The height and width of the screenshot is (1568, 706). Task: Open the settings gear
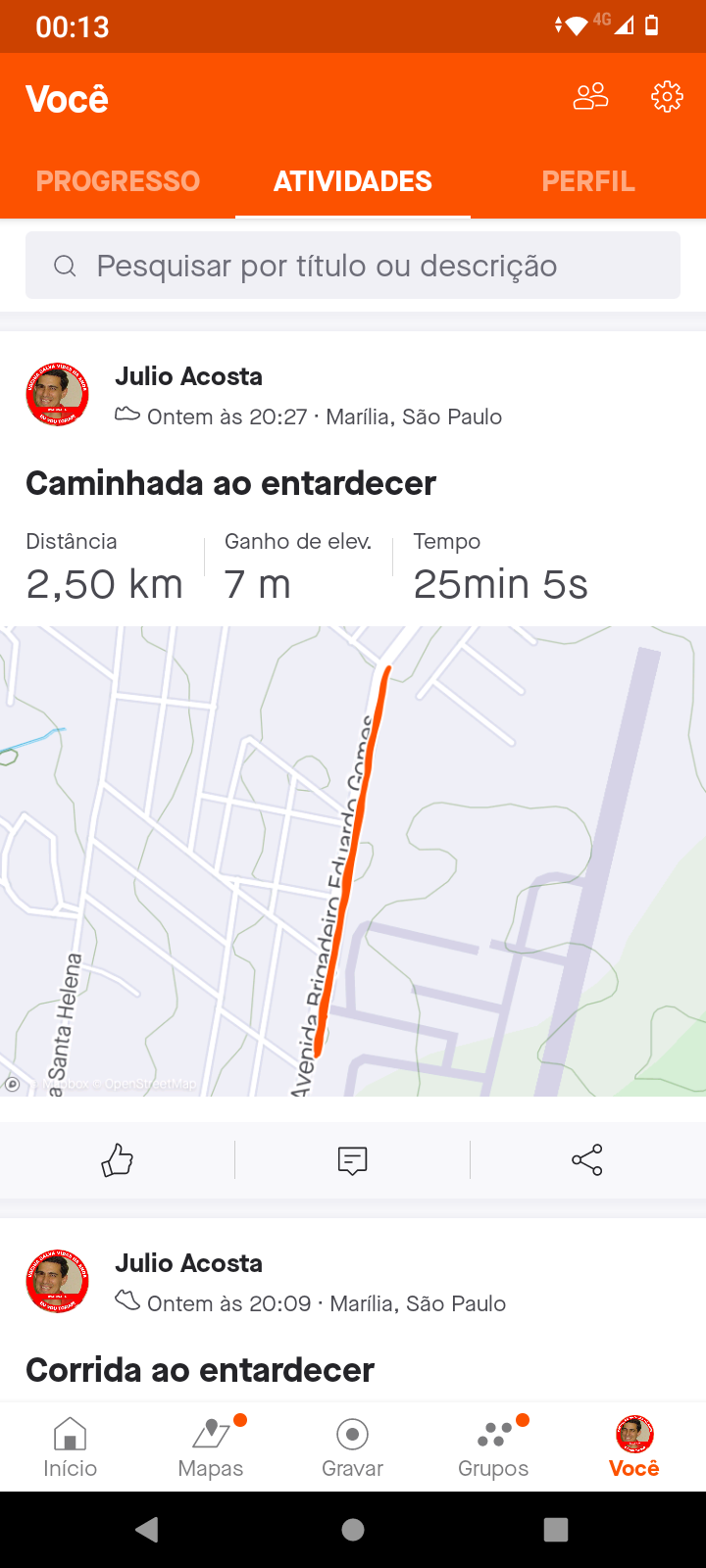[x=667, y=97]
